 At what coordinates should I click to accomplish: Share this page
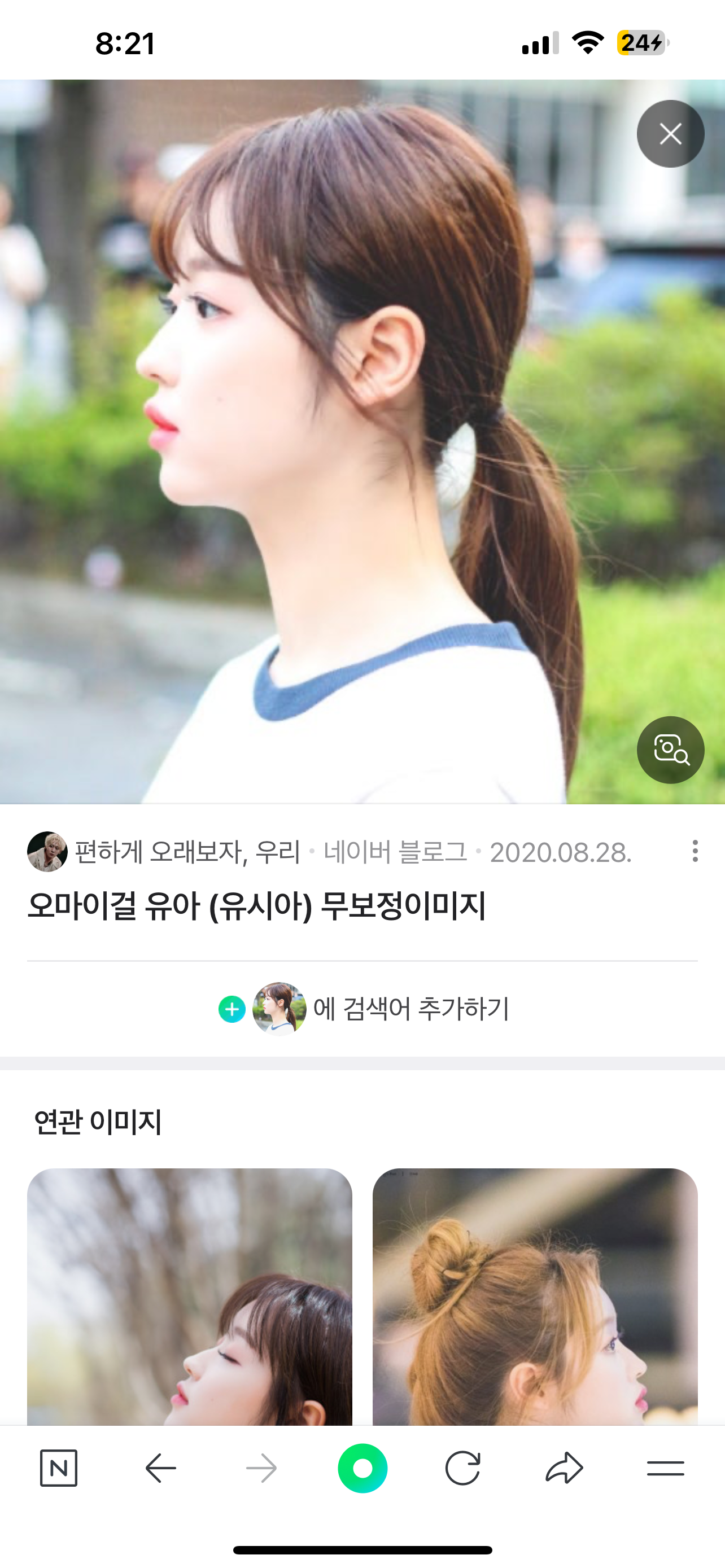coord(564,1468)
